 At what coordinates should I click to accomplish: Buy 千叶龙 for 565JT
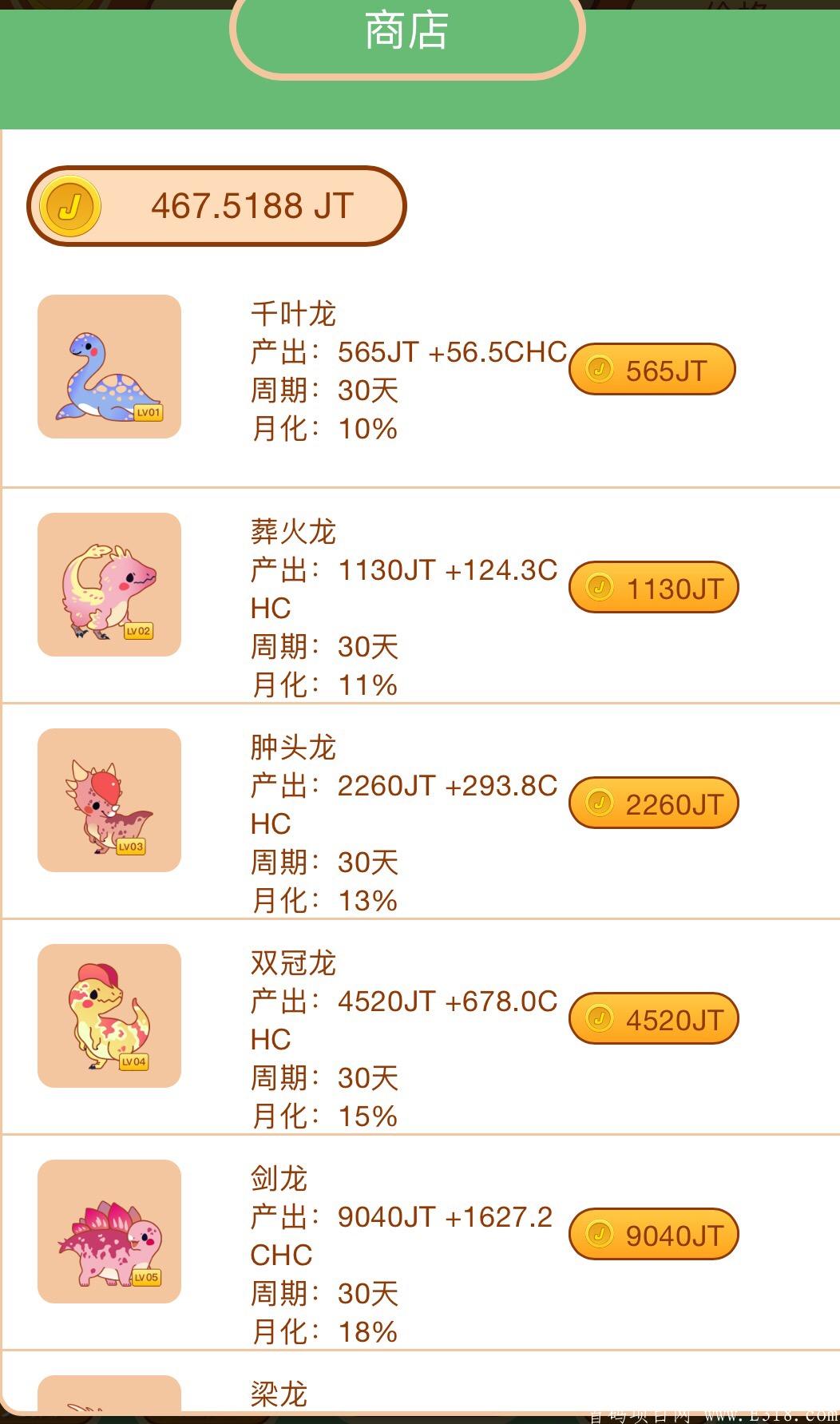(652, 370)
